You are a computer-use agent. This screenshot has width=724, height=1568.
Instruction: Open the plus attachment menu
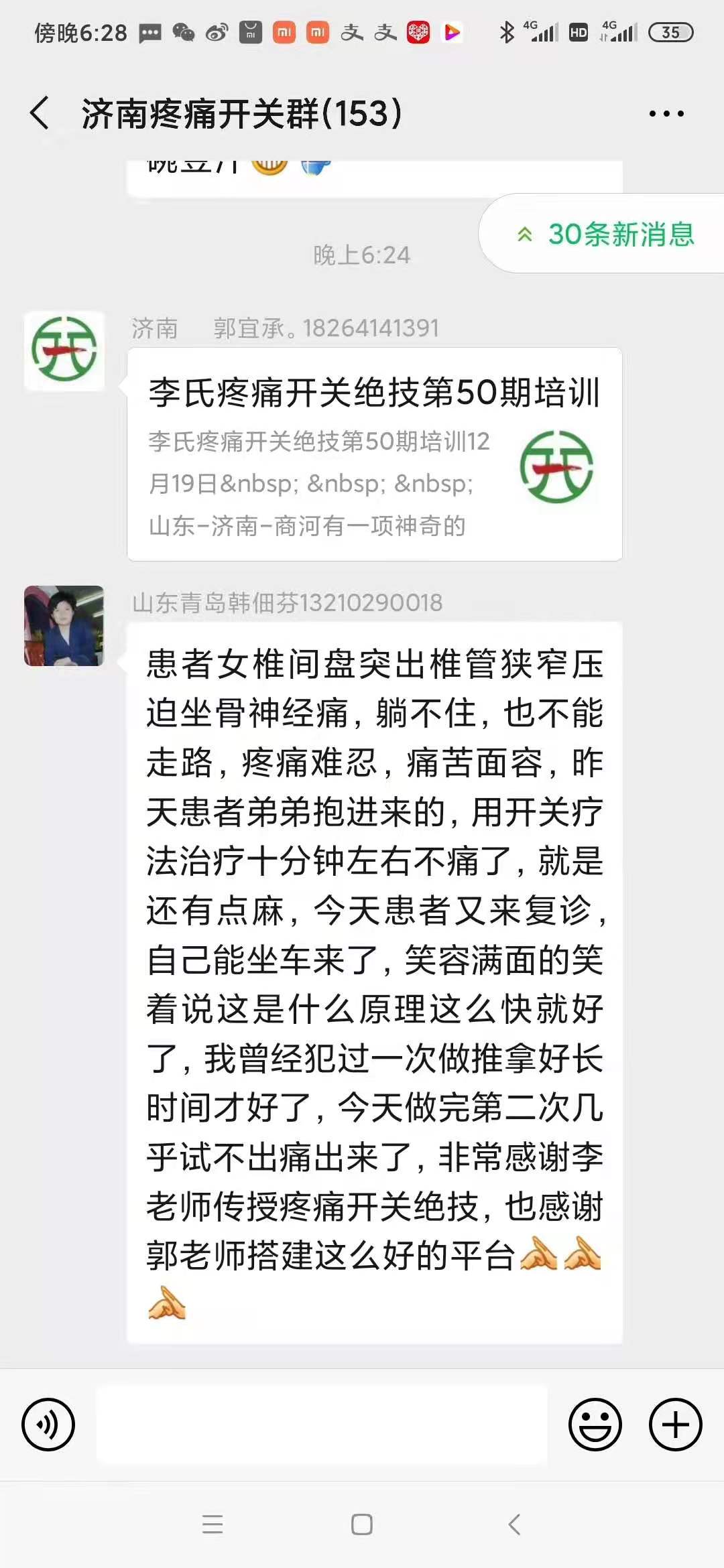[675, 1425]
